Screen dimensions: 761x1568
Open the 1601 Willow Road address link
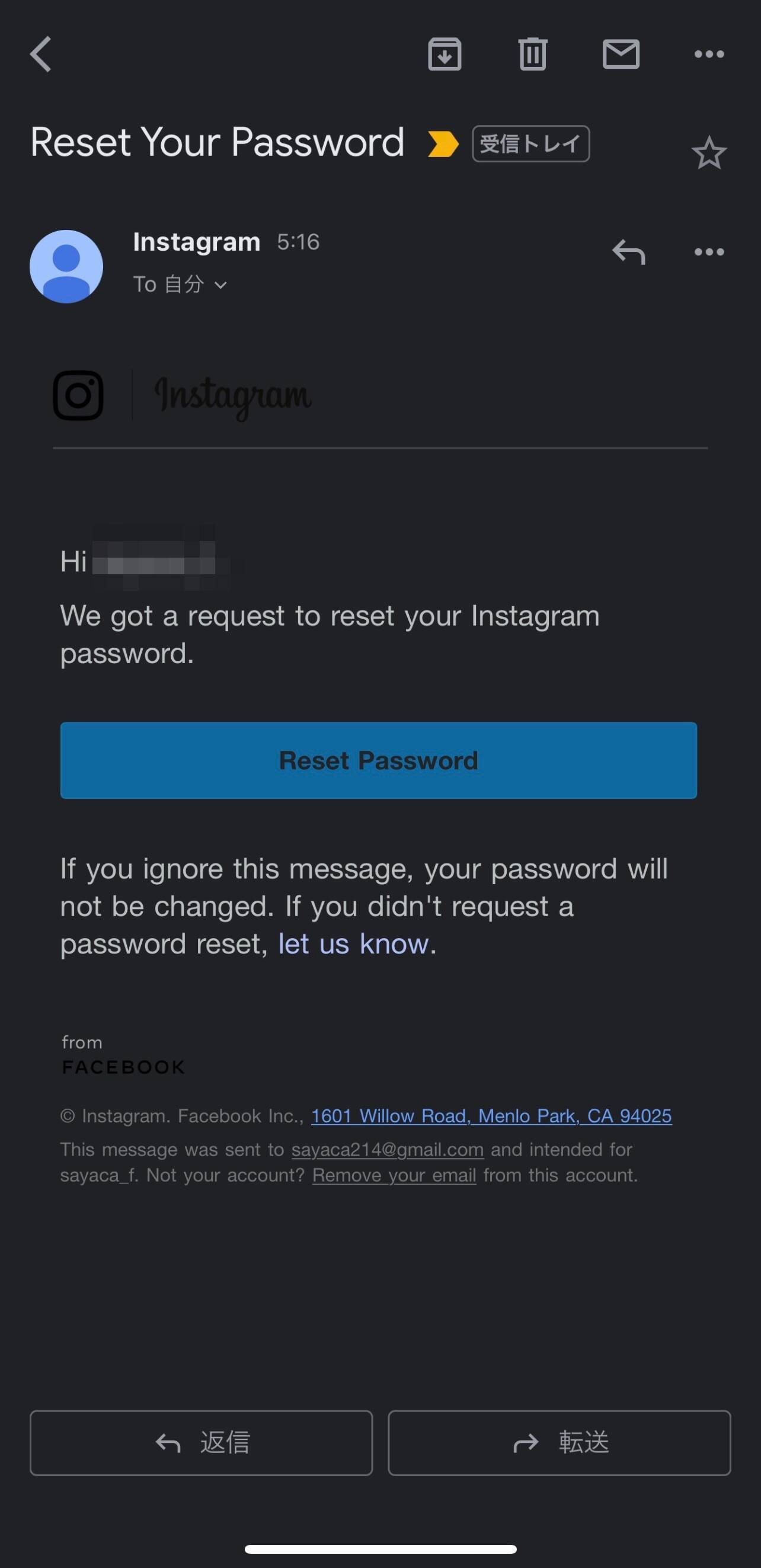(491, 1116)
